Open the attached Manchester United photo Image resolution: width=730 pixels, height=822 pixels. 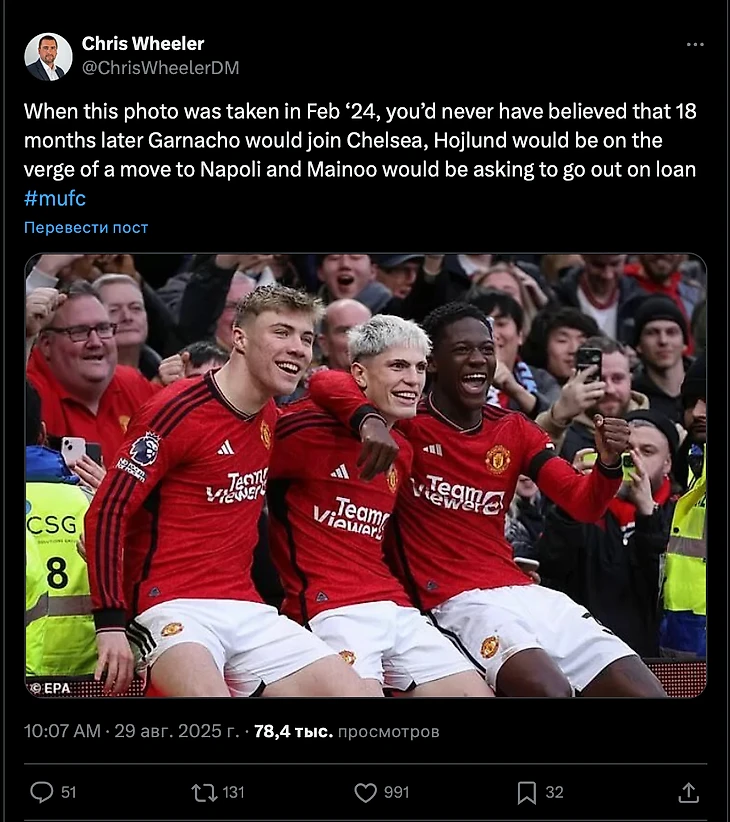[365, 475]
